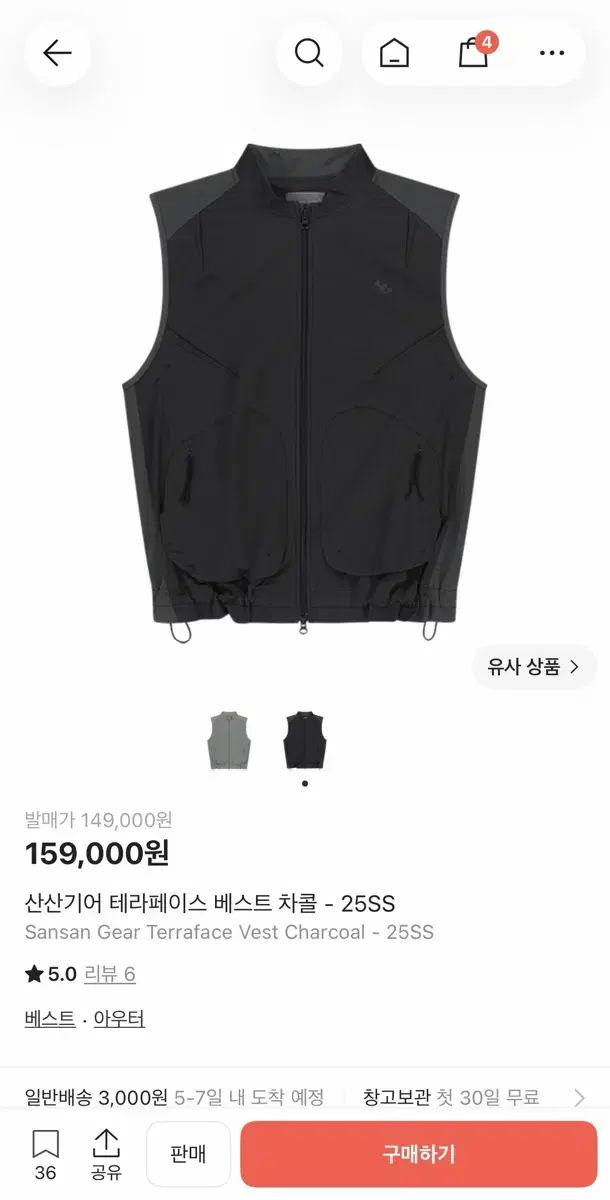Go back using the arrow icon

pos(57,53)
